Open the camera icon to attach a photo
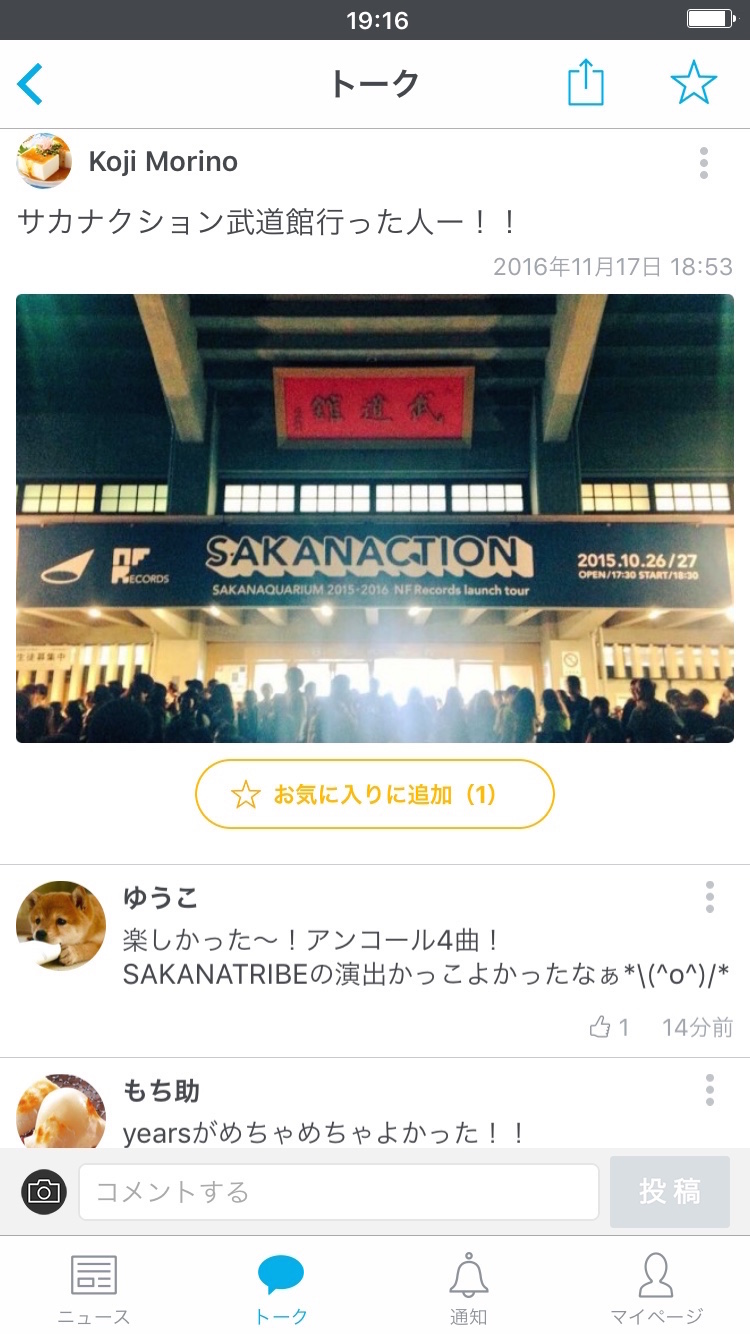 pyautogui.click(x=41, y=1191)
